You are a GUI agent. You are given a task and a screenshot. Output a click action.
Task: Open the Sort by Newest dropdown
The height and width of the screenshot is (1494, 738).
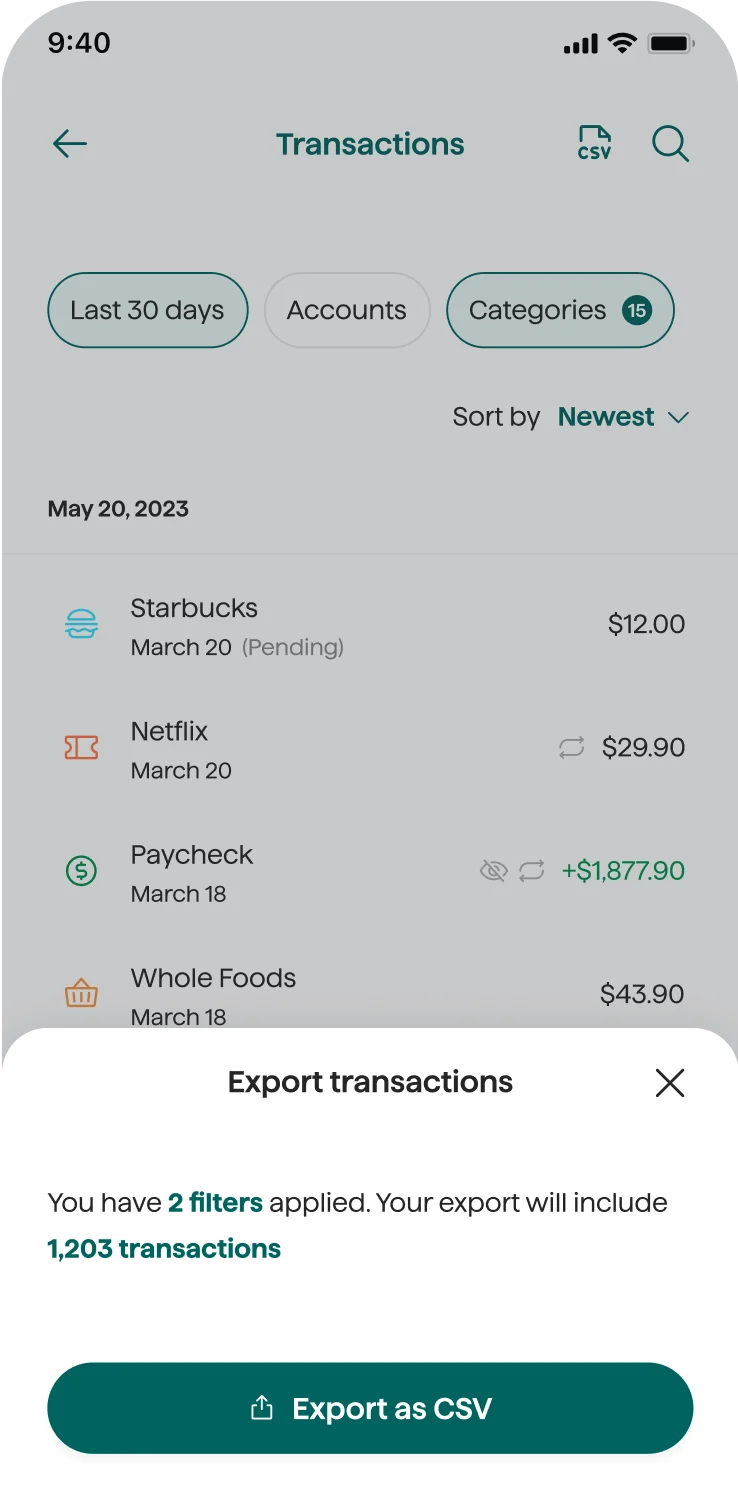(624, 417)
